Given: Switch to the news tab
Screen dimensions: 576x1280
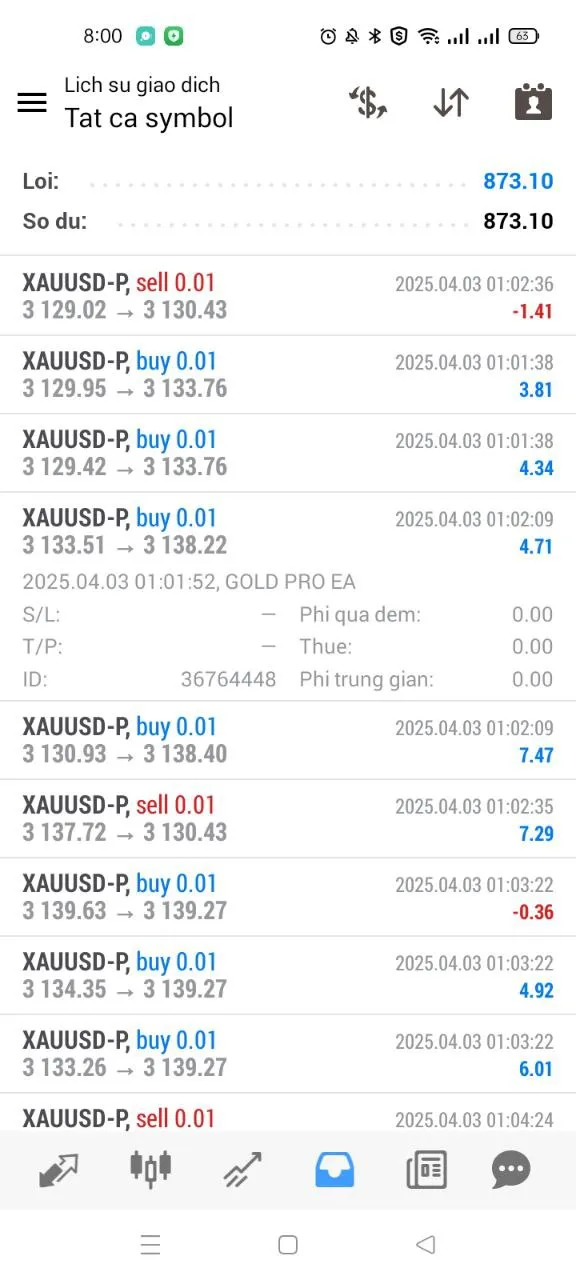Looking at the screenshot, I should 426,1169.
